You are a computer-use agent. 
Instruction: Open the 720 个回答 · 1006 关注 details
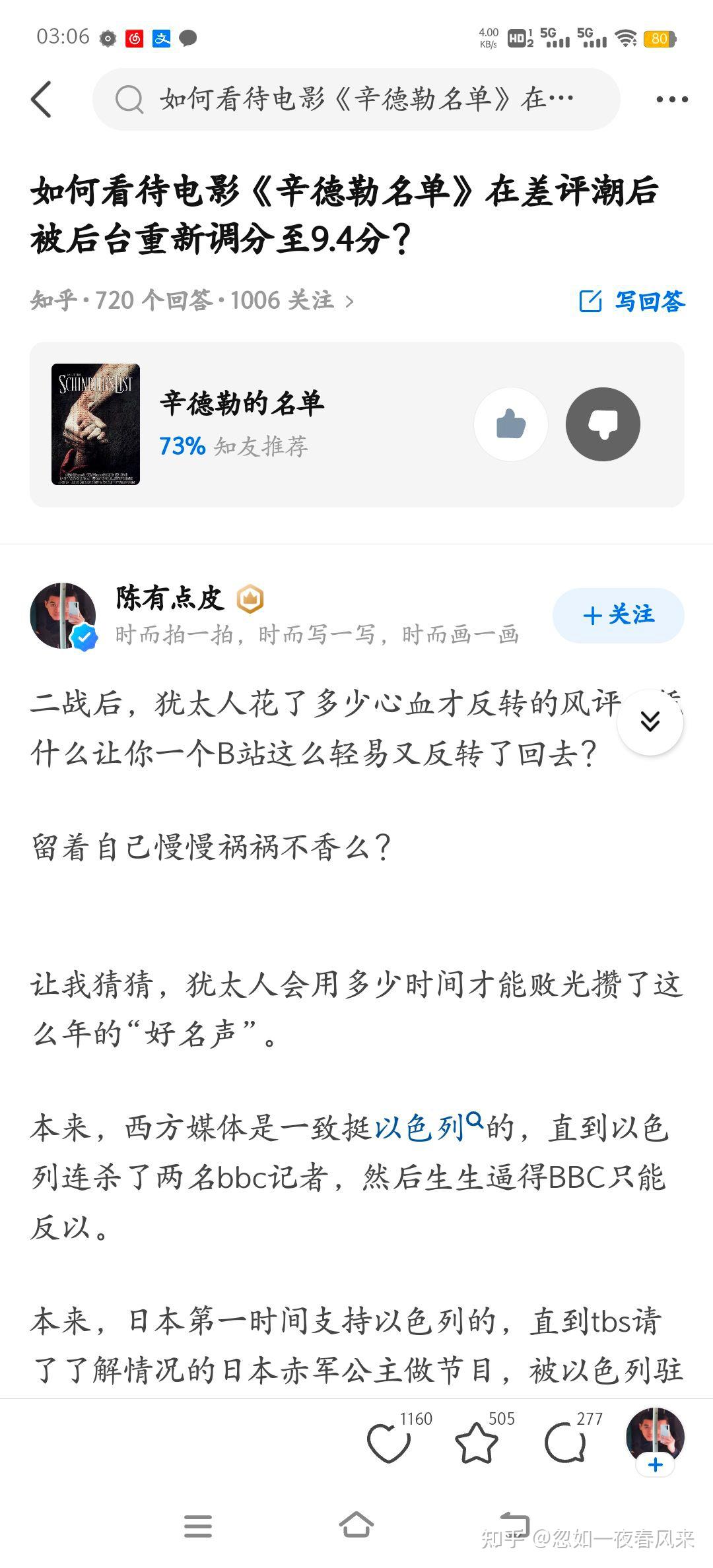click(192, 301)
